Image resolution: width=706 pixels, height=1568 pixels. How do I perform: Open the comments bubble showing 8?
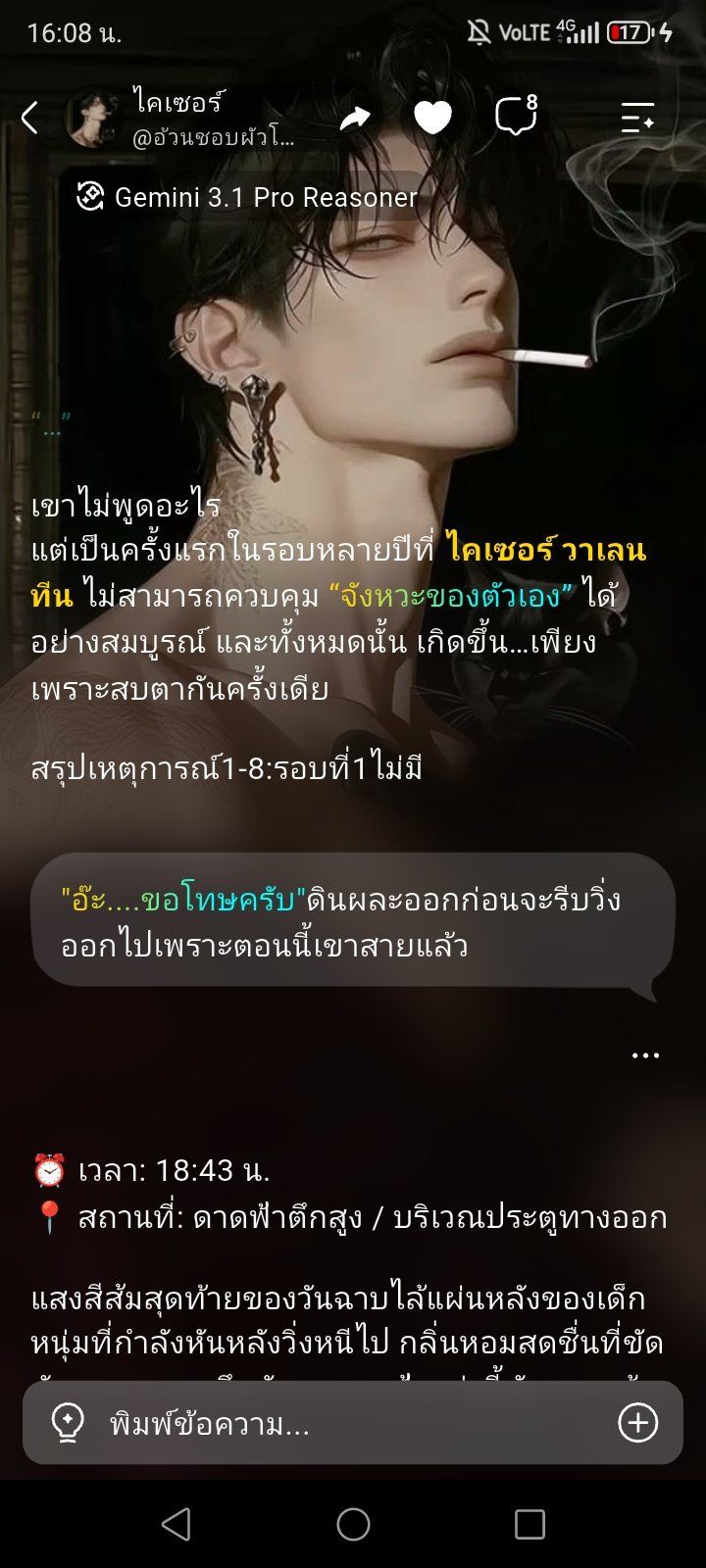coord(517,117)
